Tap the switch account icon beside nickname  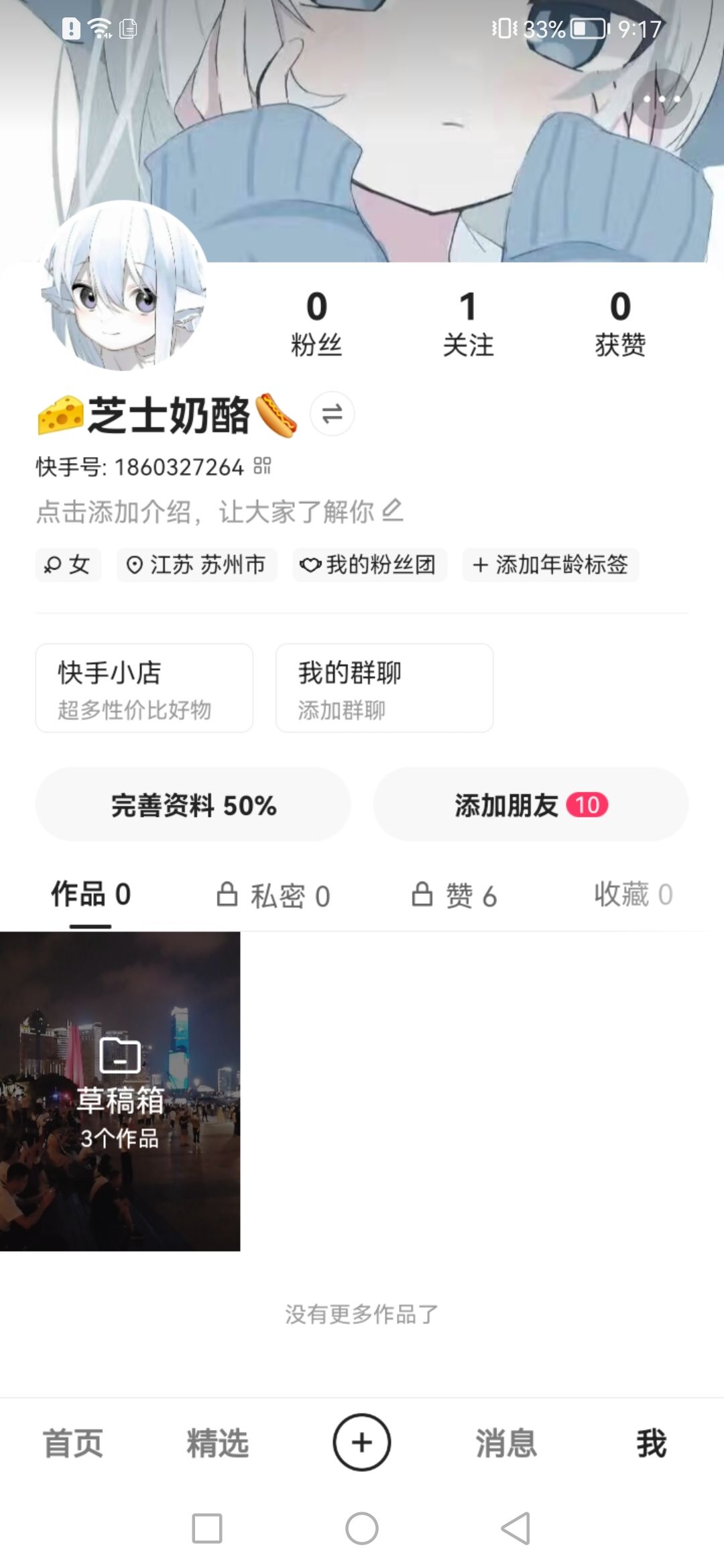[332, 413]
